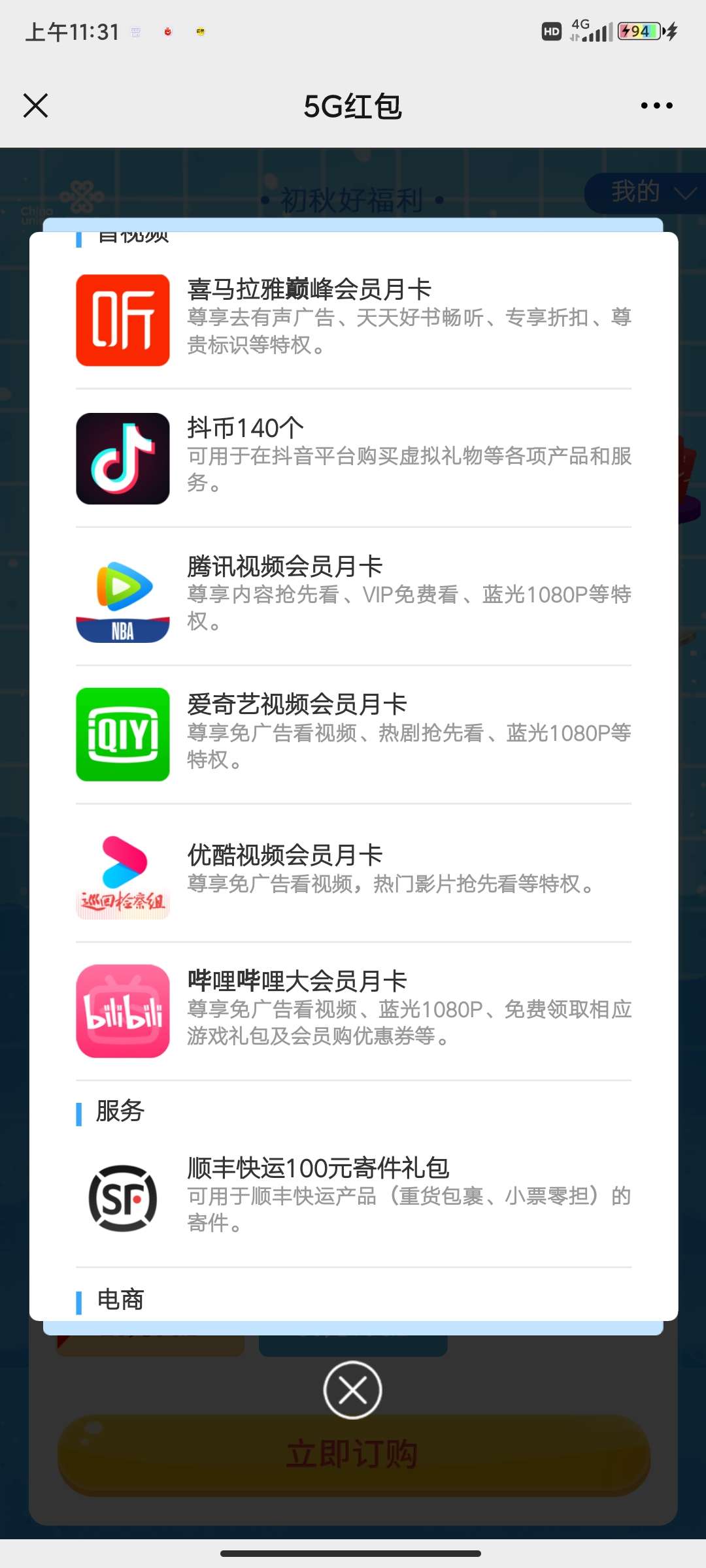Pick 爱奇艺视频会员月卡 item
This screenshot has width=706, height=1568.
tap(354, 734)
